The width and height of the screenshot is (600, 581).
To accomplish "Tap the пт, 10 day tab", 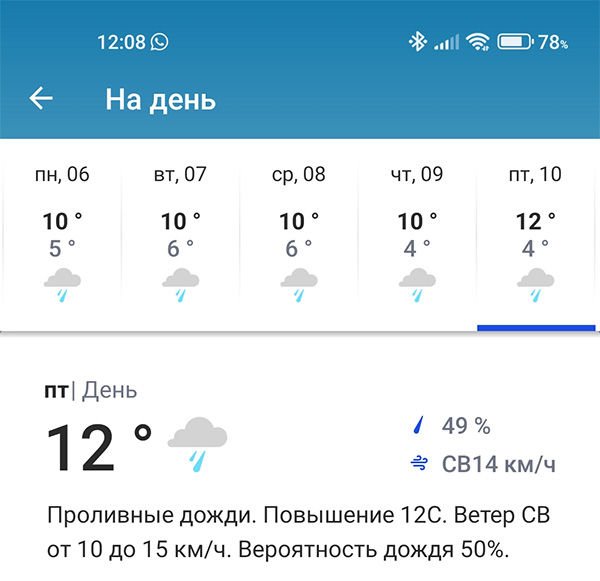I will tap(535, 234).
